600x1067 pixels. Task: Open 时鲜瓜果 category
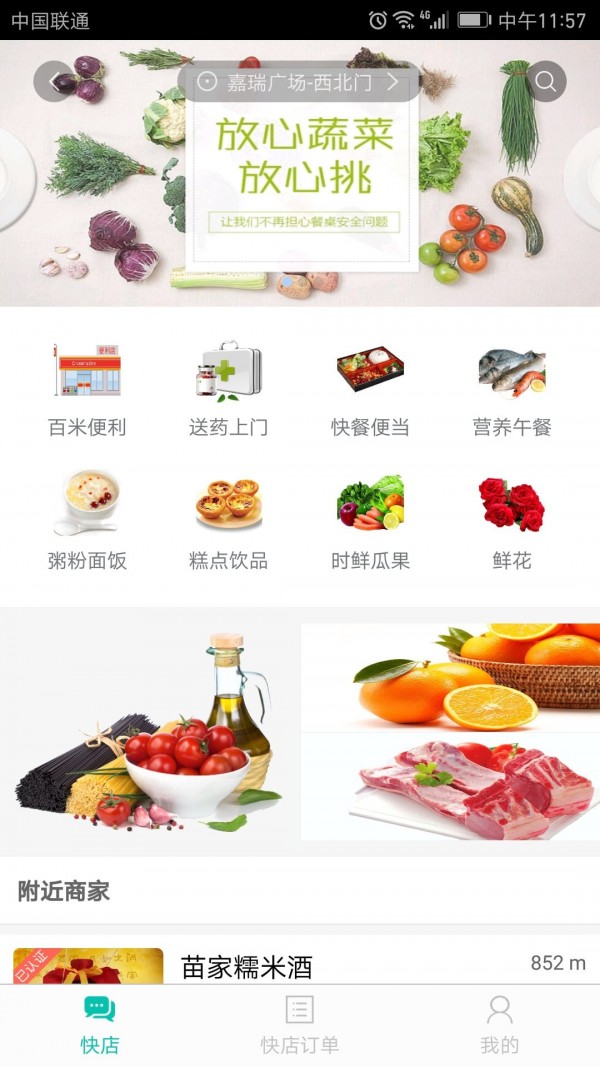[x=370, y=523]
